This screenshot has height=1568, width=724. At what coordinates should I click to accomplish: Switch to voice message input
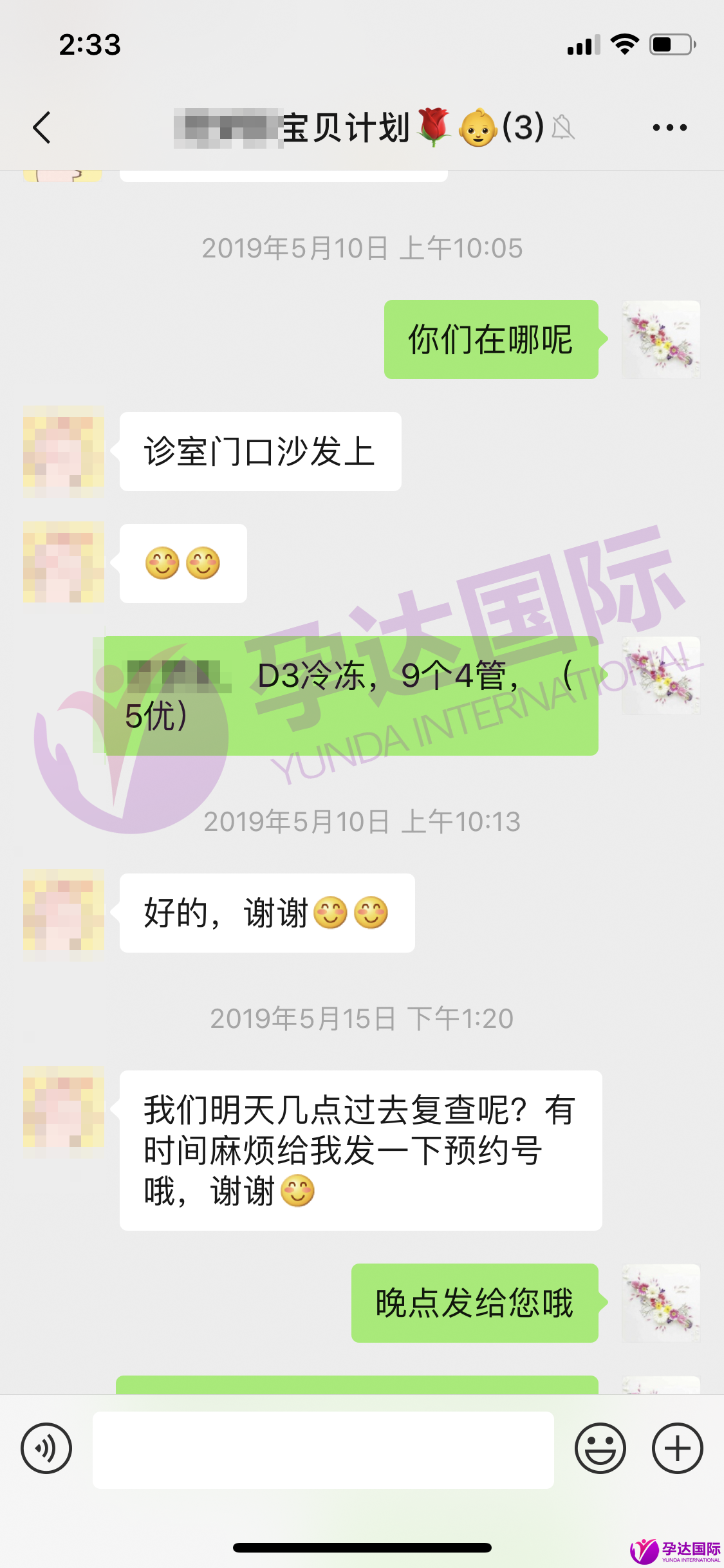click(x=46, y=1448)
